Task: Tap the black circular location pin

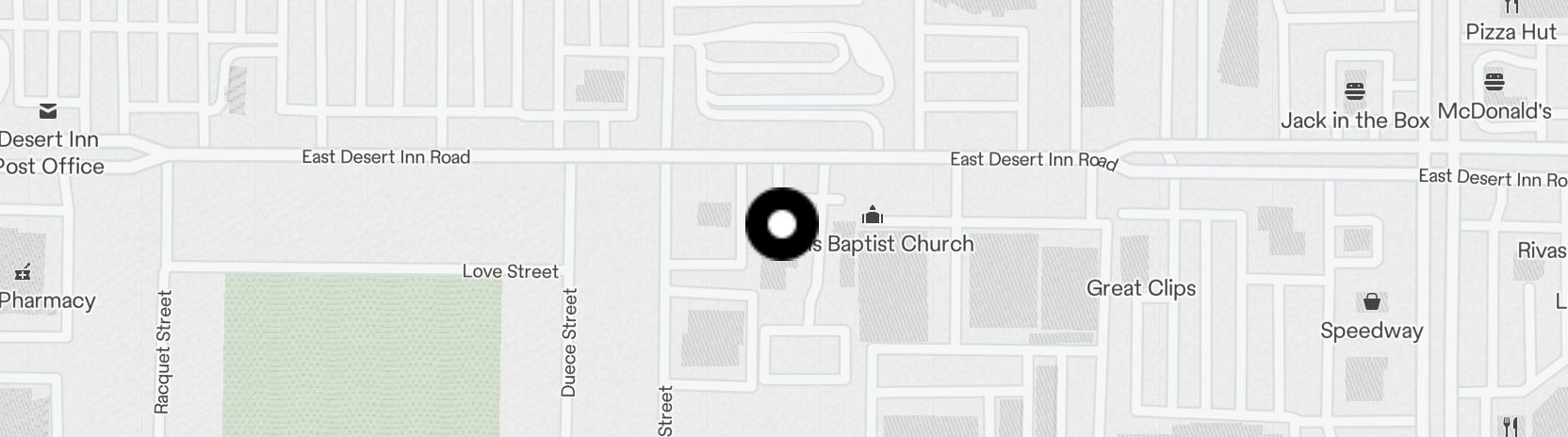Action: [782, 225]
